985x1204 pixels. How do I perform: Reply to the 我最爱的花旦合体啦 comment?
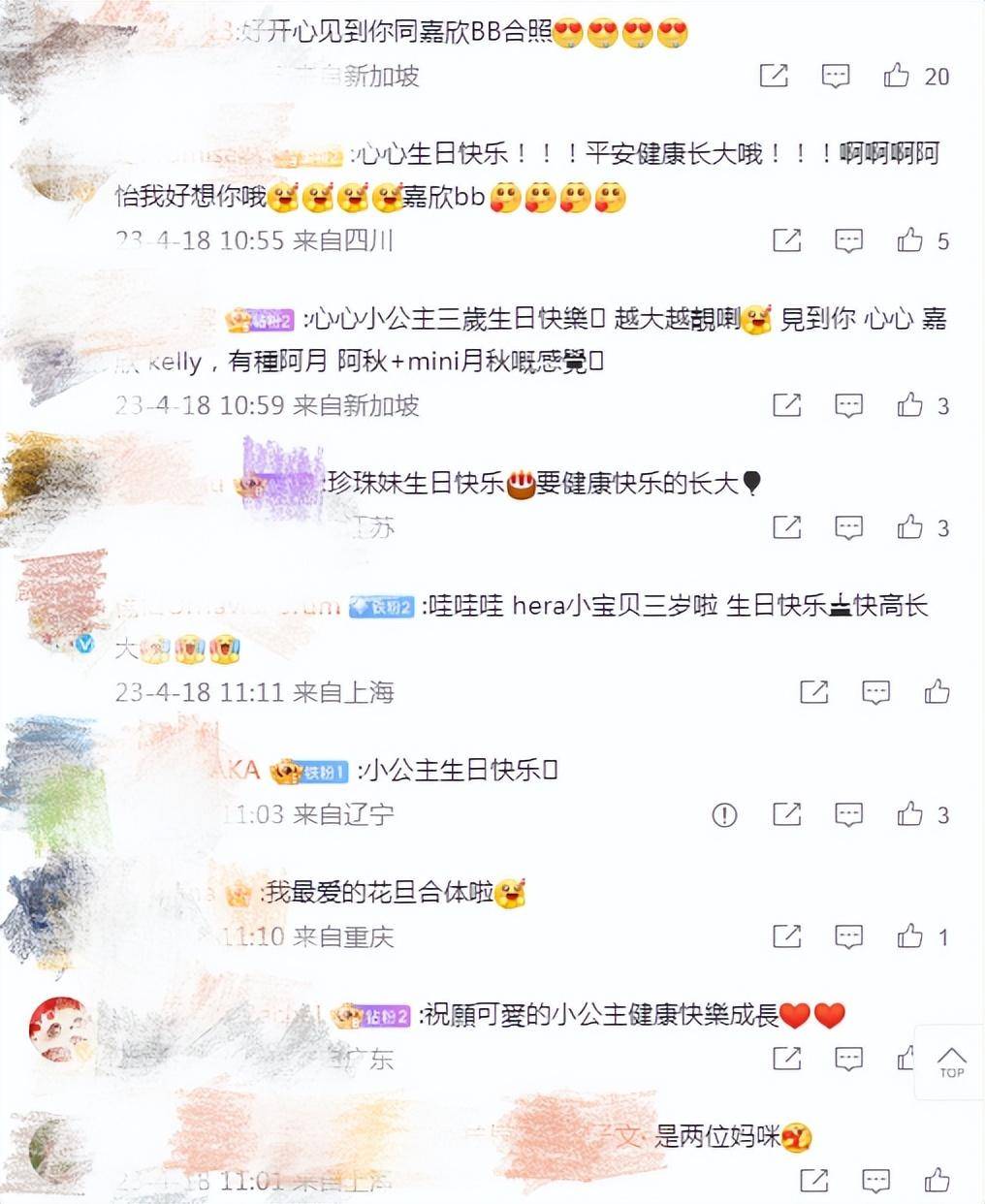pos(848,936)
